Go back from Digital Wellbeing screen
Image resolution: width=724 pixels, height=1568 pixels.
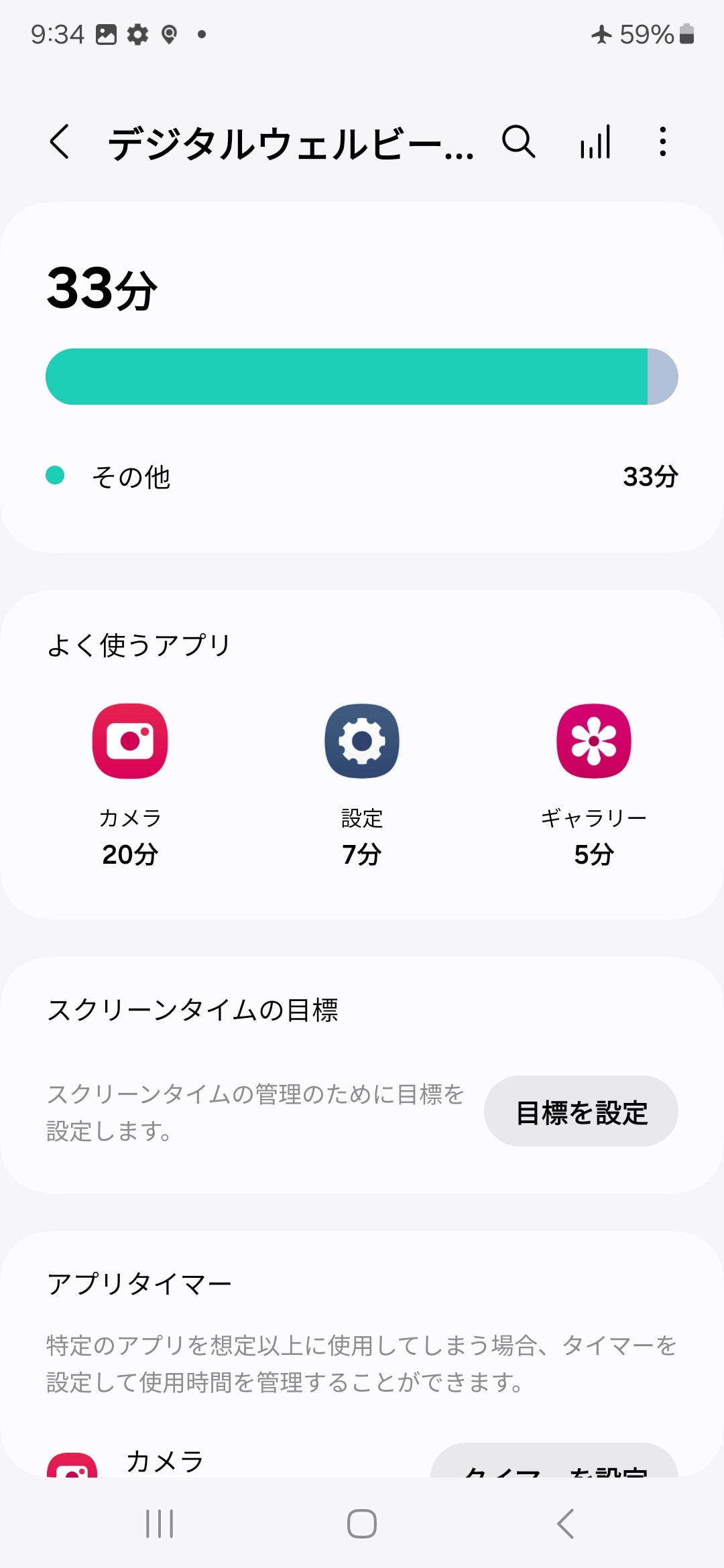(x=60, y=142)
